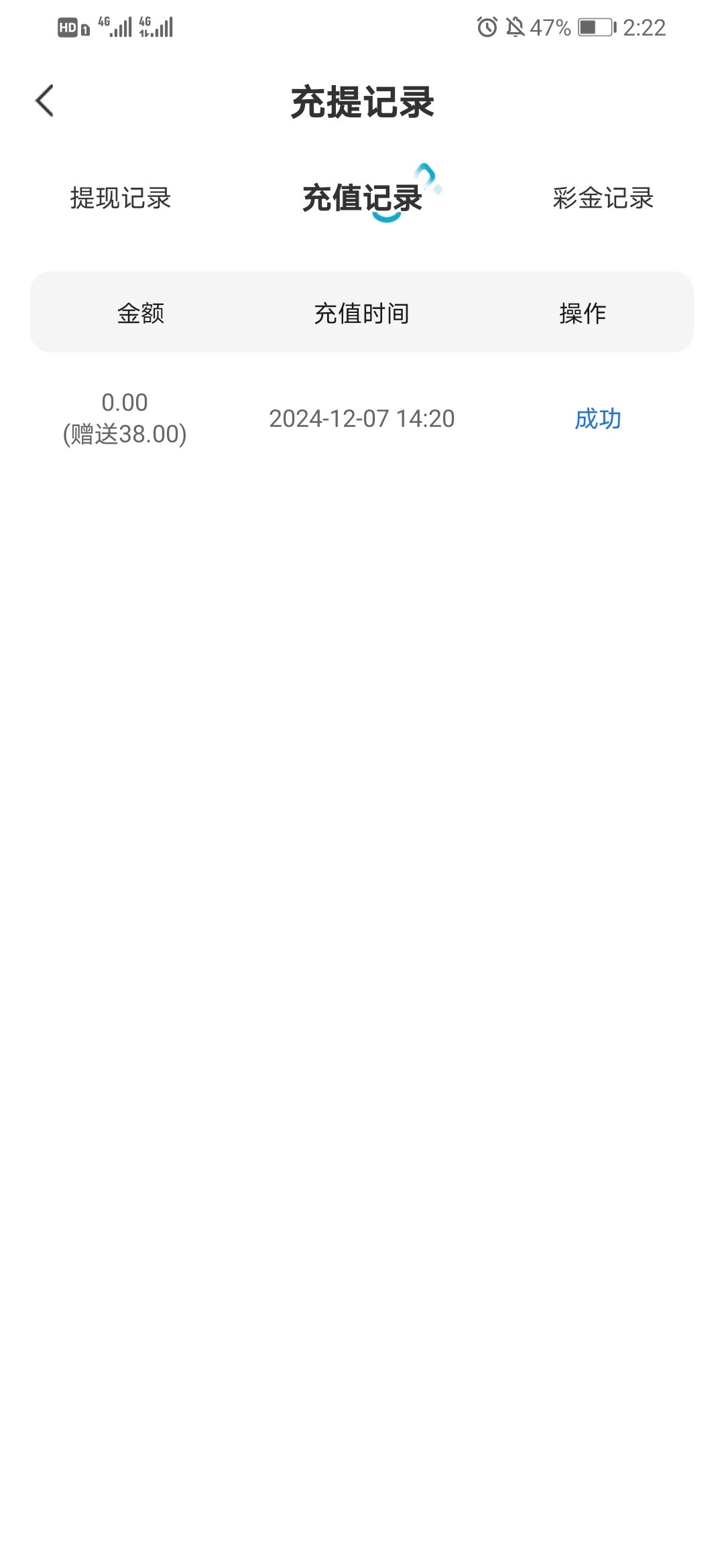Select the 彩金记录 tab

click(x=602, y=198)
